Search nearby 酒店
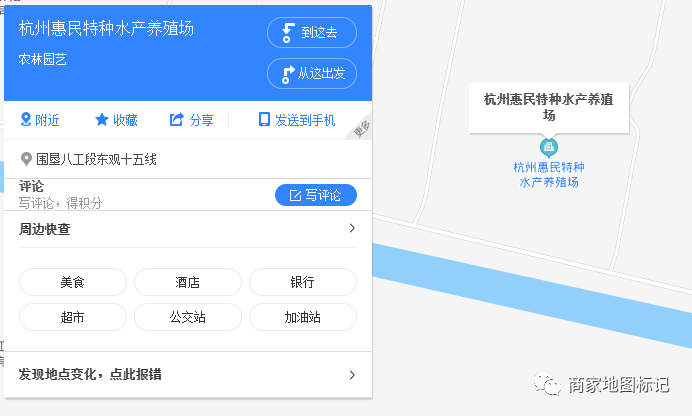692x416 pixels. coord(188,282)
